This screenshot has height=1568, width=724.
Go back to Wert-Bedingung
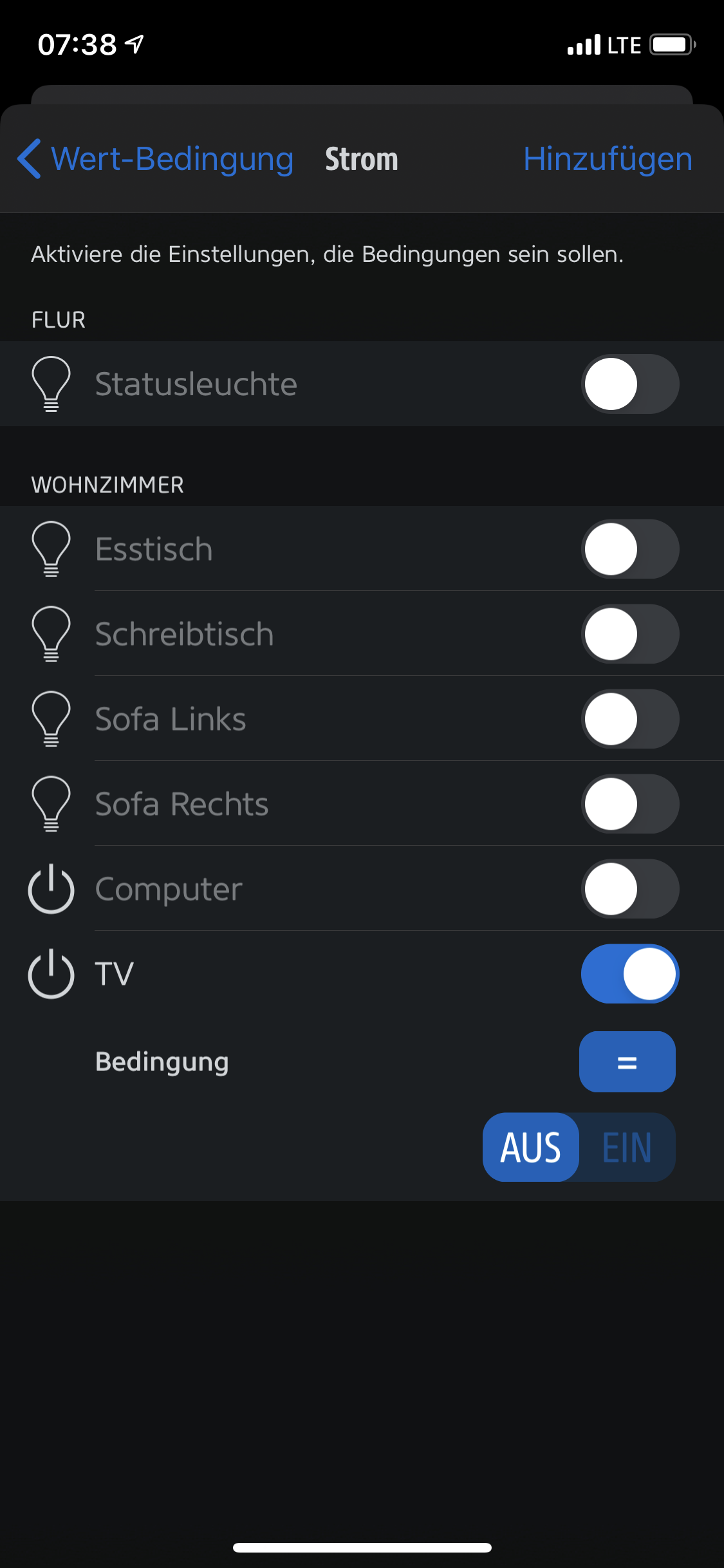pos(156,159)
